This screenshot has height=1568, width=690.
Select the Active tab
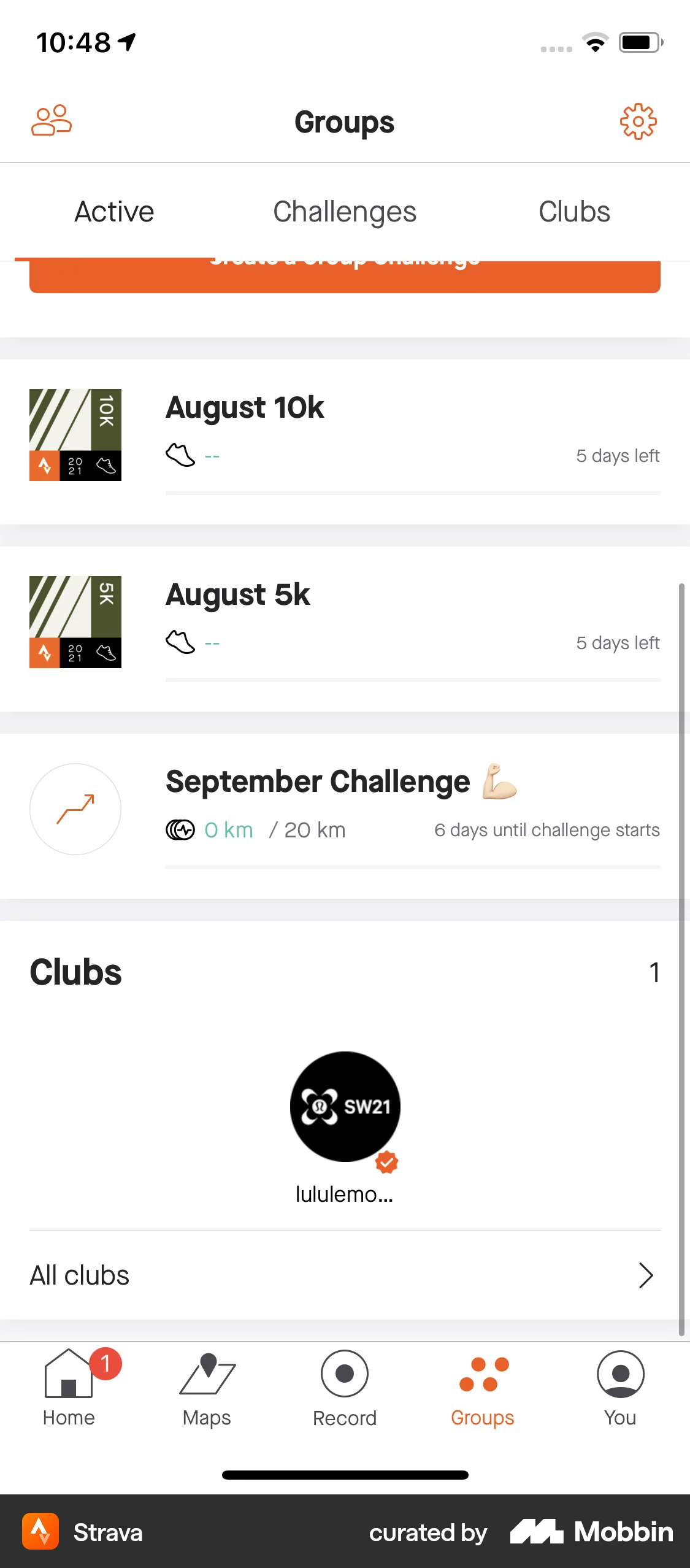click(x=114, y=211)
